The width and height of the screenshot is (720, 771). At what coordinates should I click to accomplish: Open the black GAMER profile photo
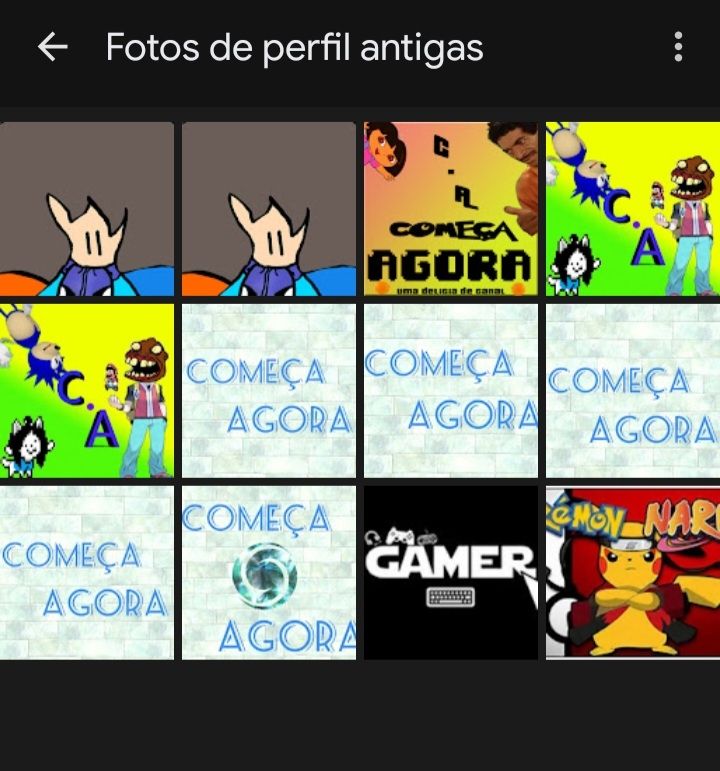click(450, 573)
